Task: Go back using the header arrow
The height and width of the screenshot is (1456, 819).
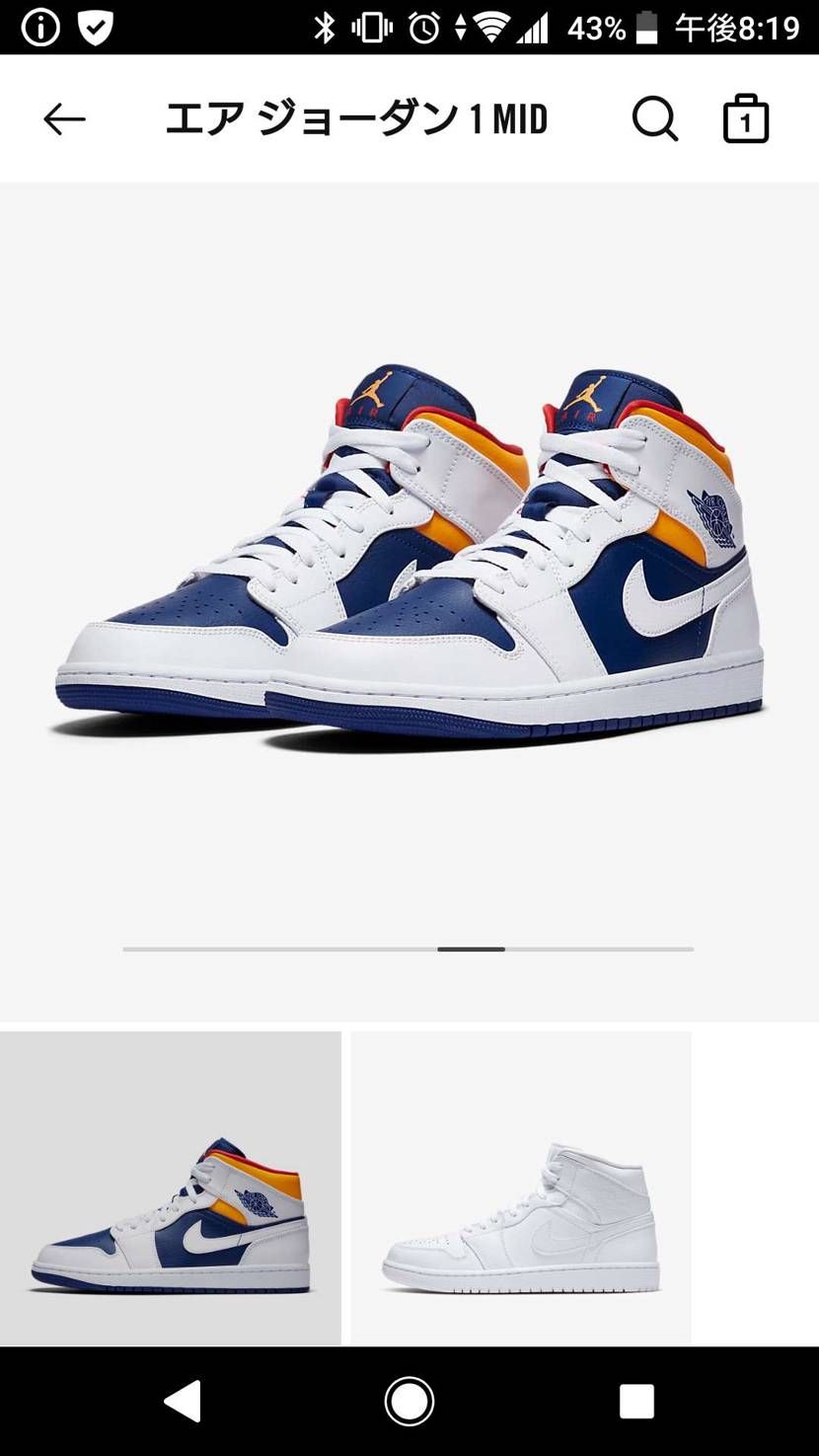Action: 65,119
